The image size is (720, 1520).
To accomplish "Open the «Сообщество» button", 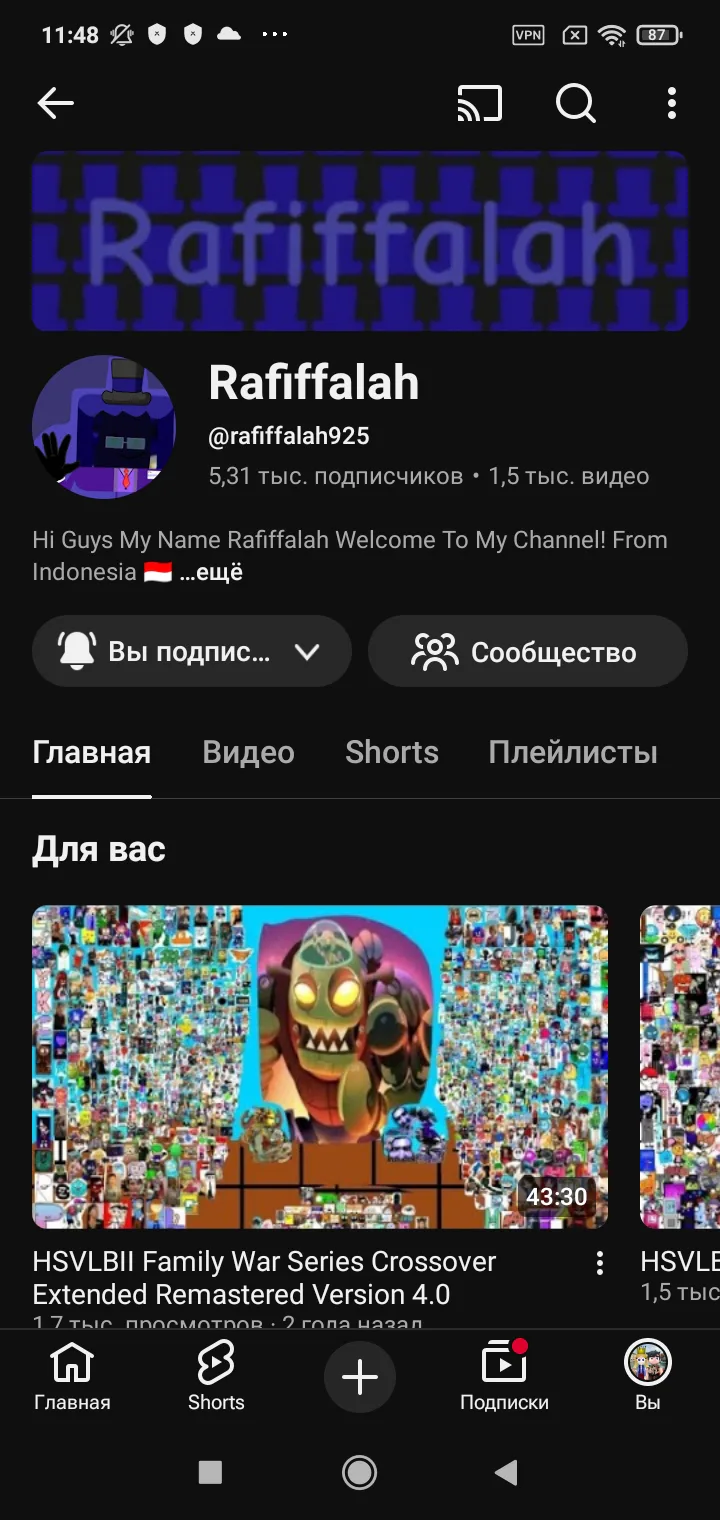I will (x=527, y=652).
